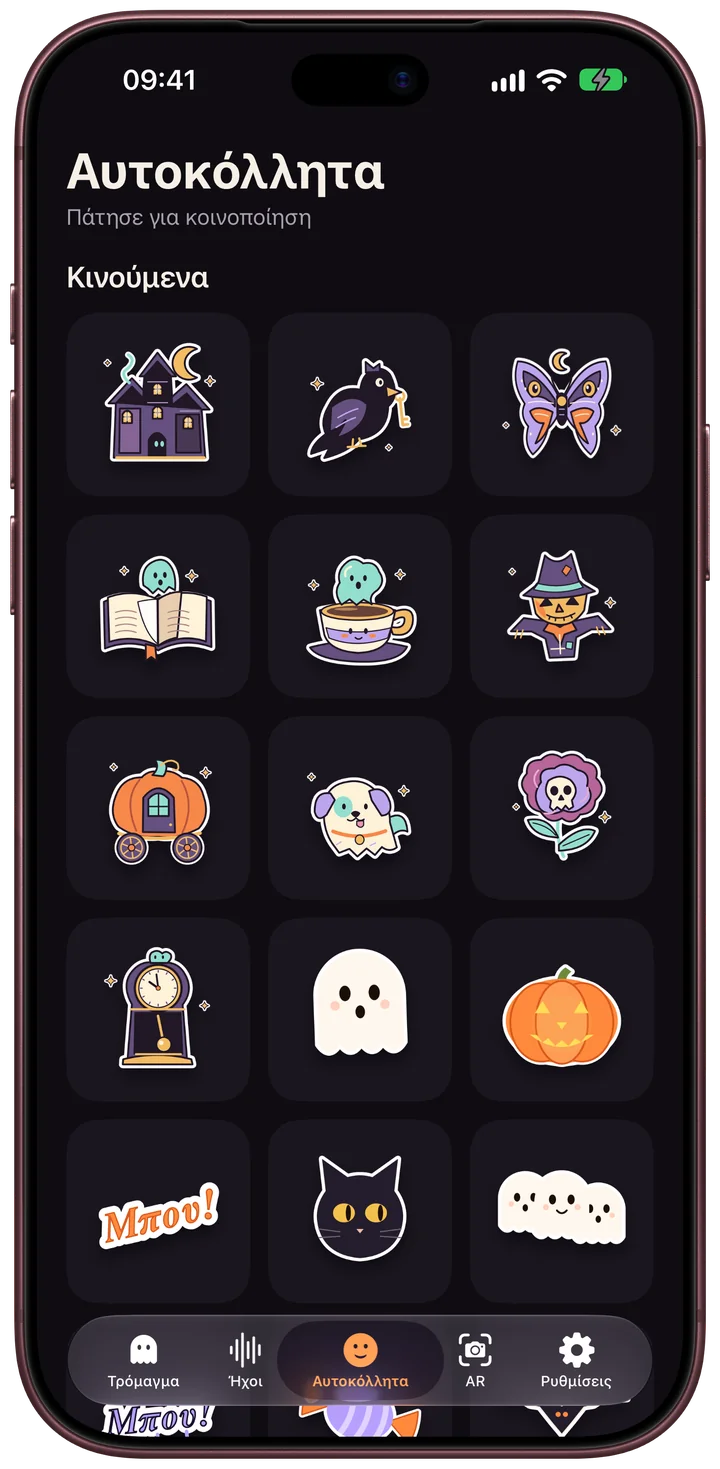Viewport: 720px width, 1469px height.
Task: Tap the single white ghost sticker
Action: (360, 1010)
